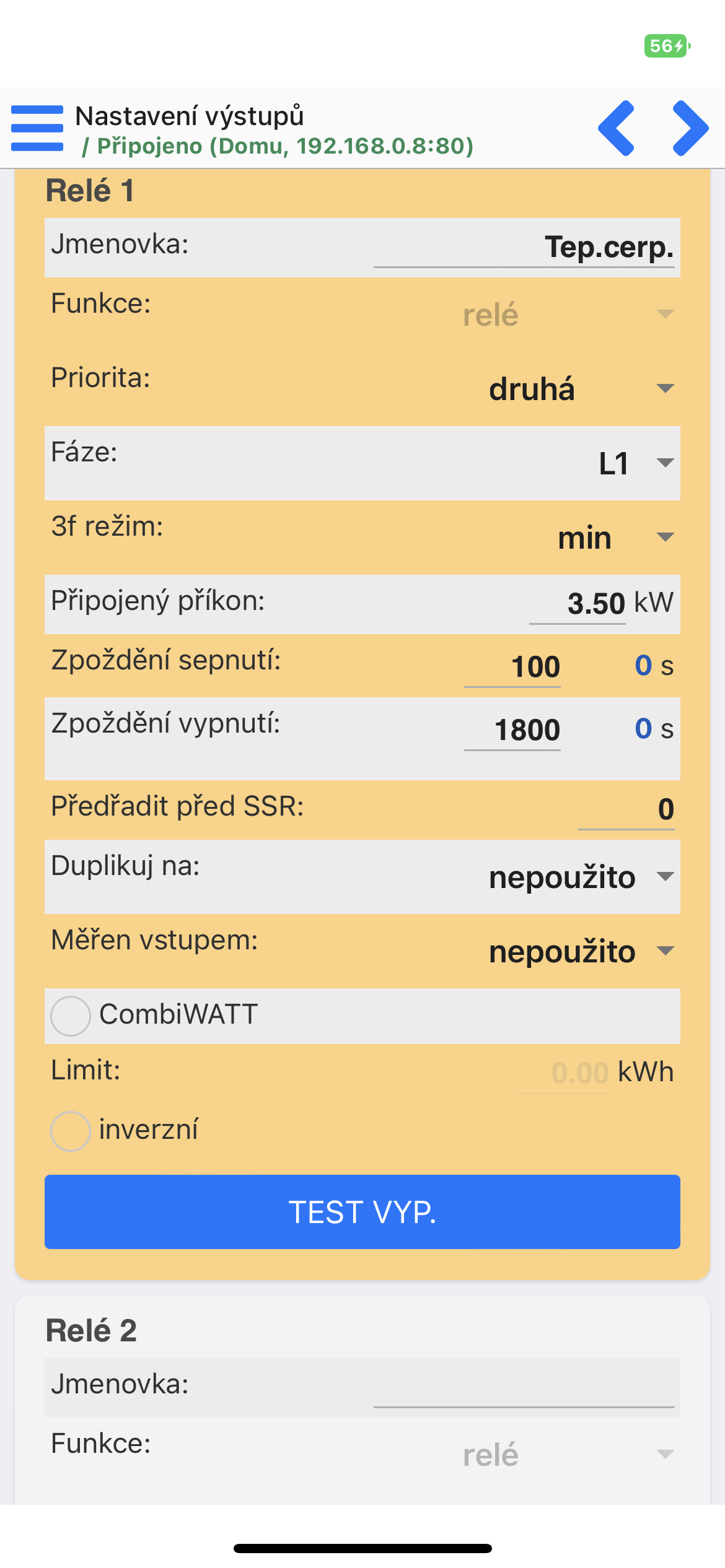The image size is (725, 1568).
Task: Edit the Připojený příkon value
Action: [578, 604]
